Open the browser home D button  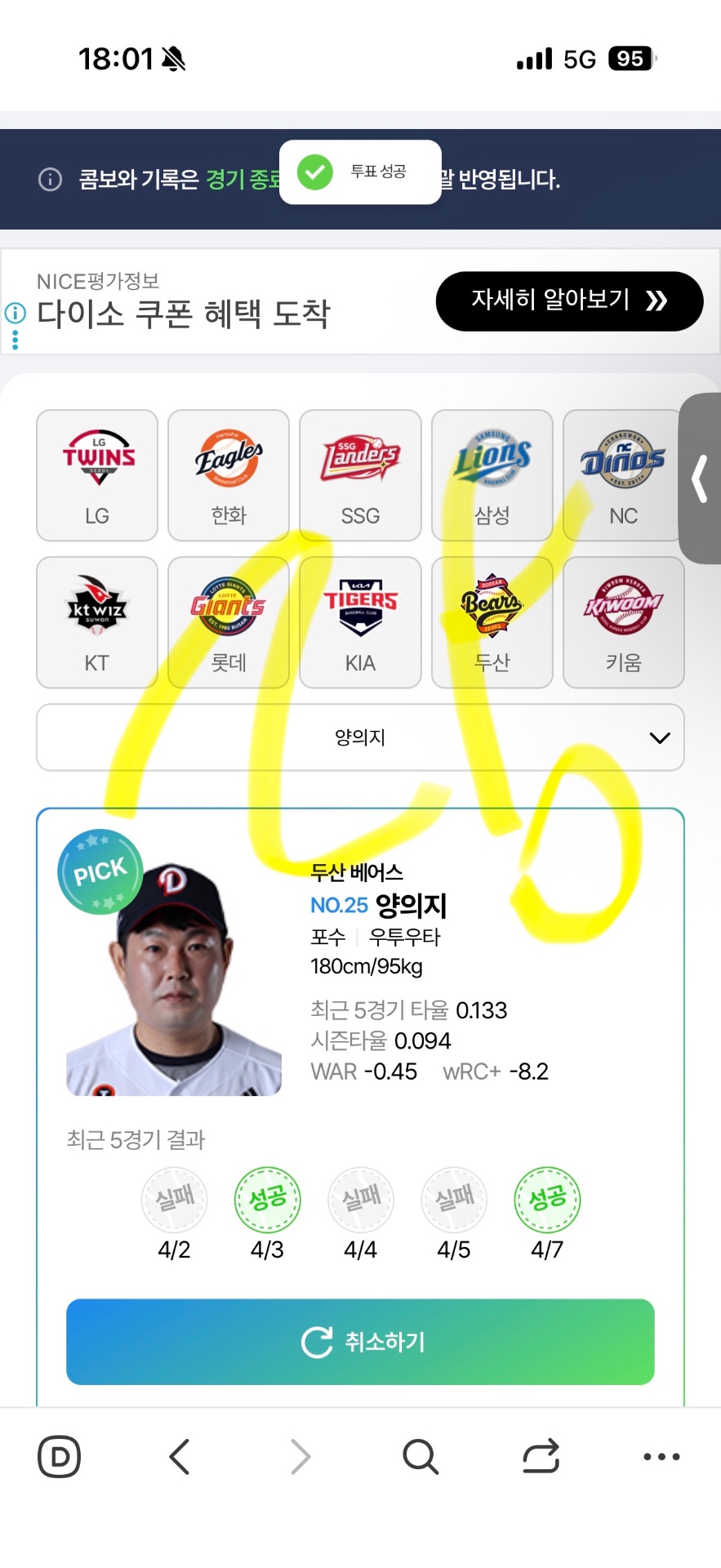point(60,1456)
